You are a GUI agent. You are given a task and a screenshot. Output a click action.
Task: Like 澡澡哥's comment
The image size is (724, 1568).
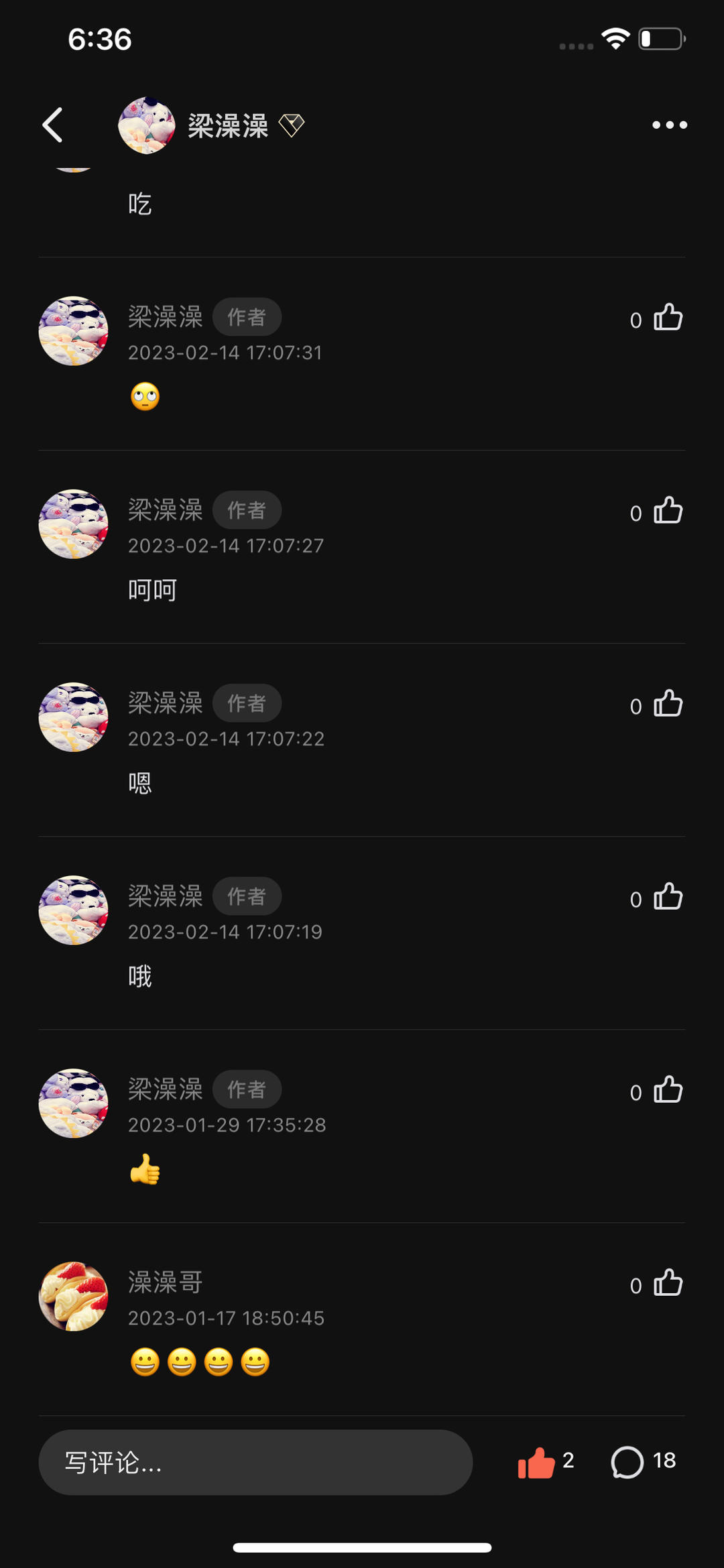coord(668,1283)
